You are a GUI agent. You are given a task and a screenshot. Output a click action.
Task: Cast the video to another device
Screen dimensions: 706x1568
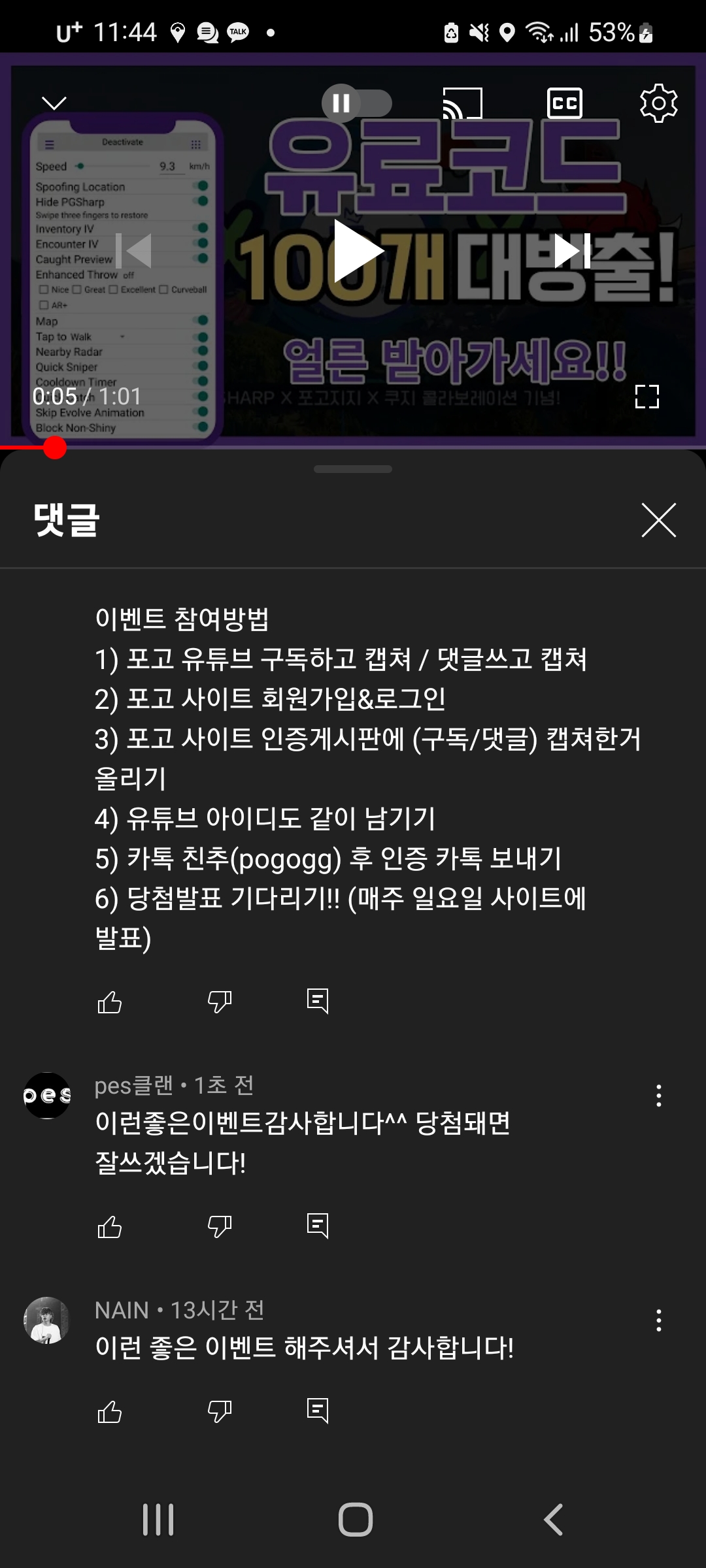[x=462, y=103]
